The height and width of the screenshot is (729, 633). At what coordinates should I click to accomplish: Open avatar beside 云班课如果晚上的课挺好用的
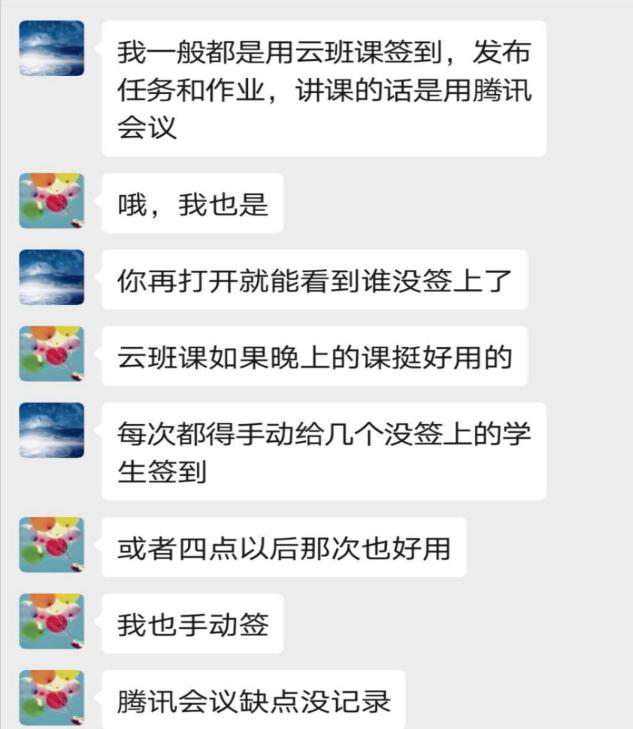coord(52,353)
